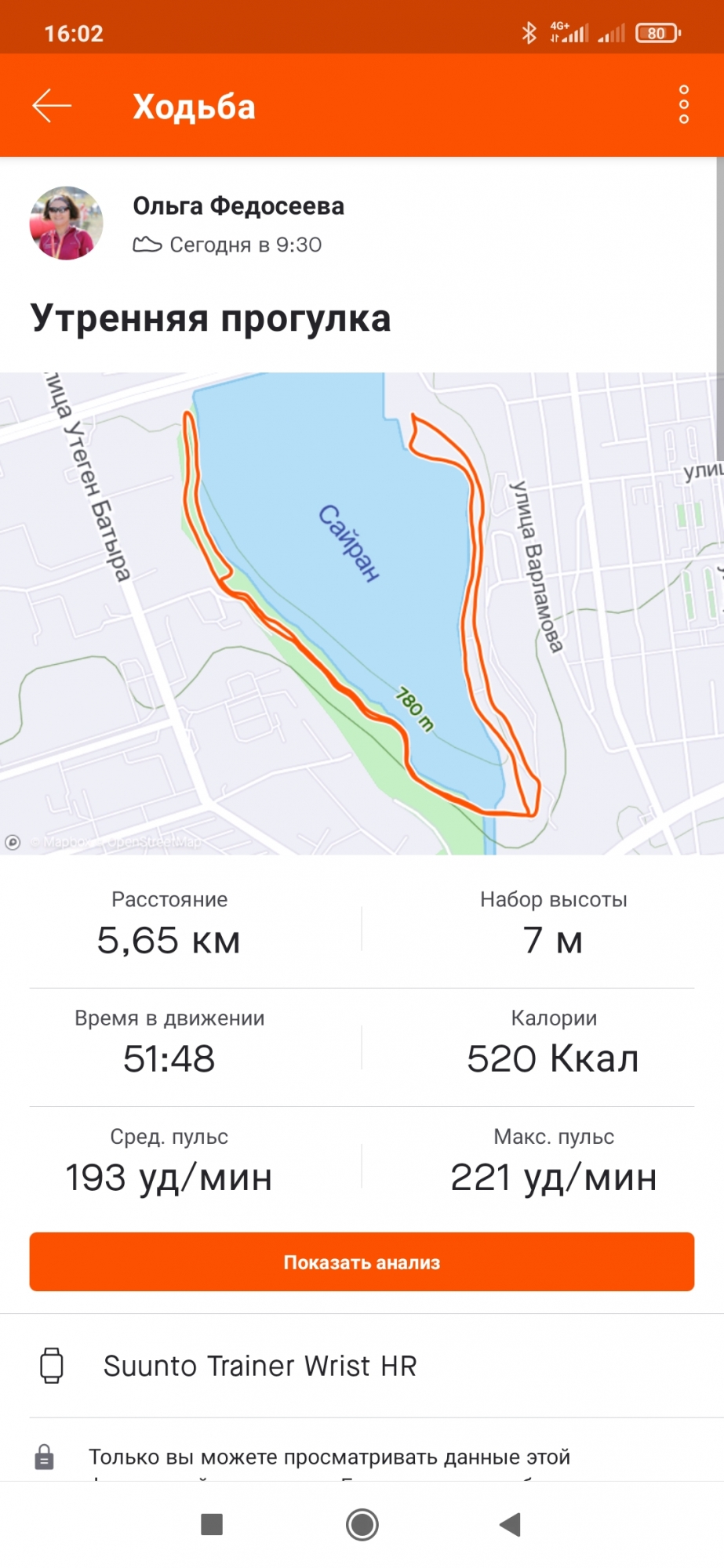Open the Сайран route map
The width and height of the screenshot is (724, 1568).
click(x=361, y=613)
